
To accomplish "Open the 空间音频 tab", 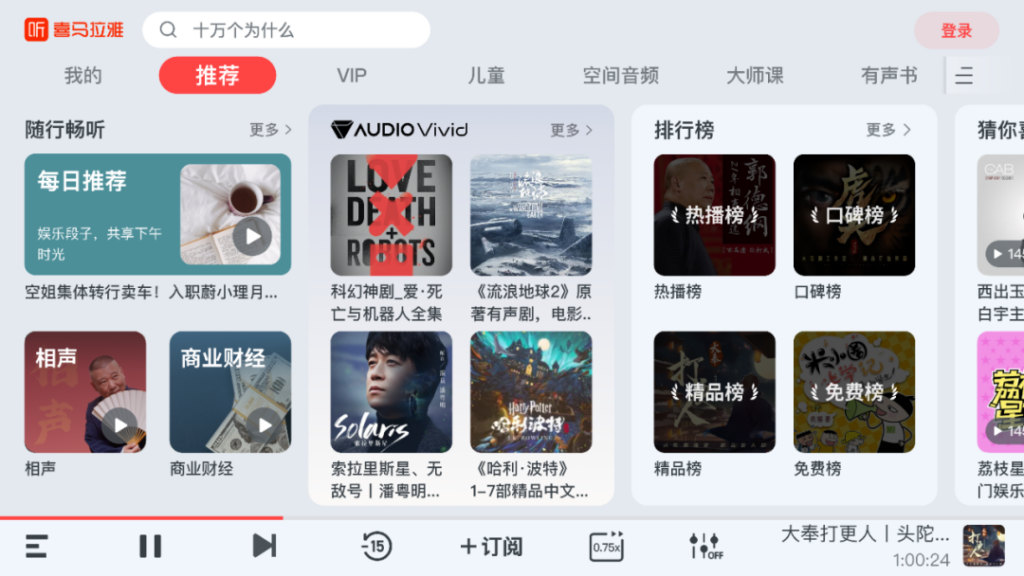I will click(x=620, y=75).
